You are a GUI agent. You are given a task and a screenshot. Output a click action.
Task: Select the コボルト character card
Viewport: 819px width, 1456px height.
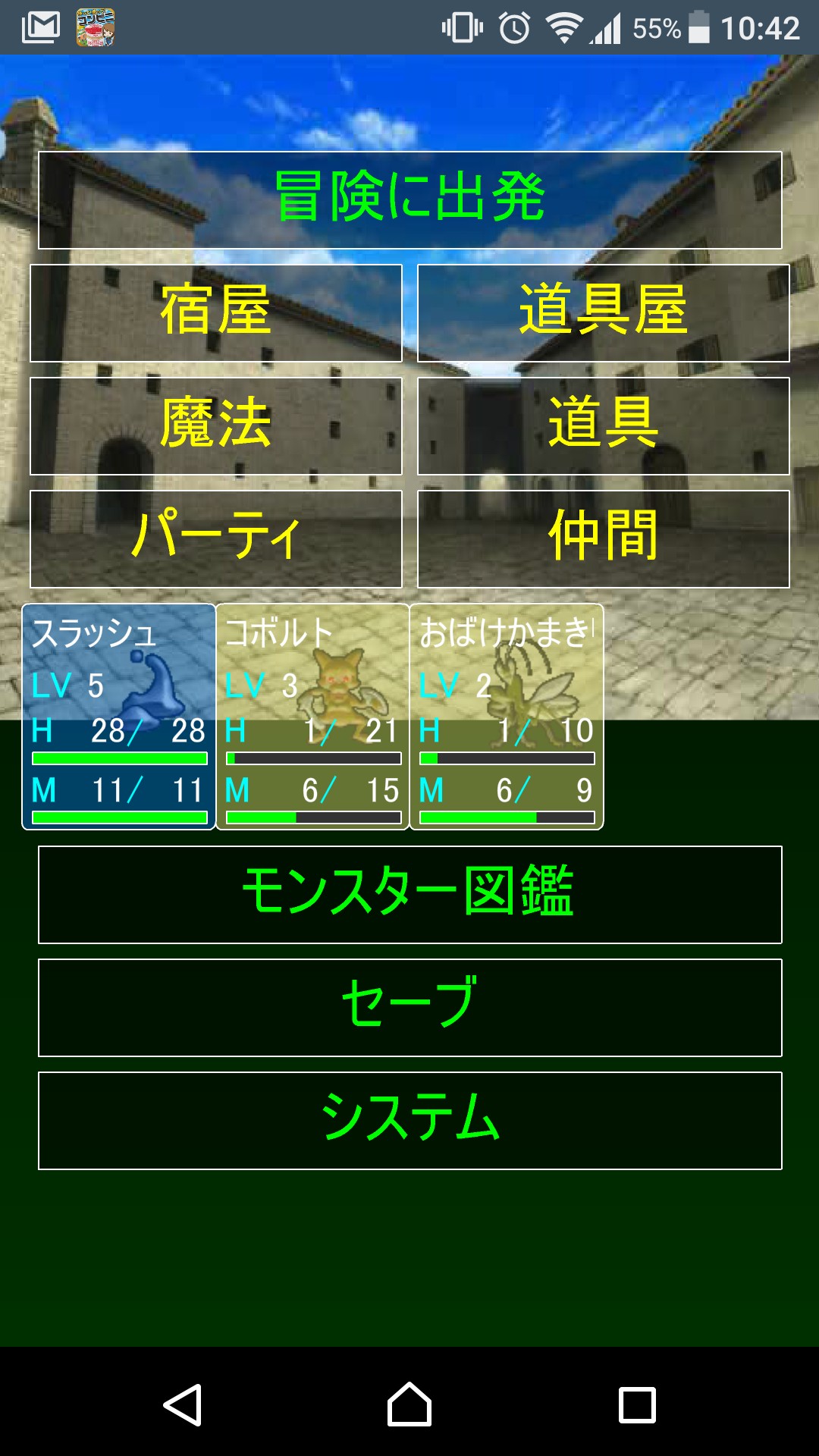click(x=312, y=717)
